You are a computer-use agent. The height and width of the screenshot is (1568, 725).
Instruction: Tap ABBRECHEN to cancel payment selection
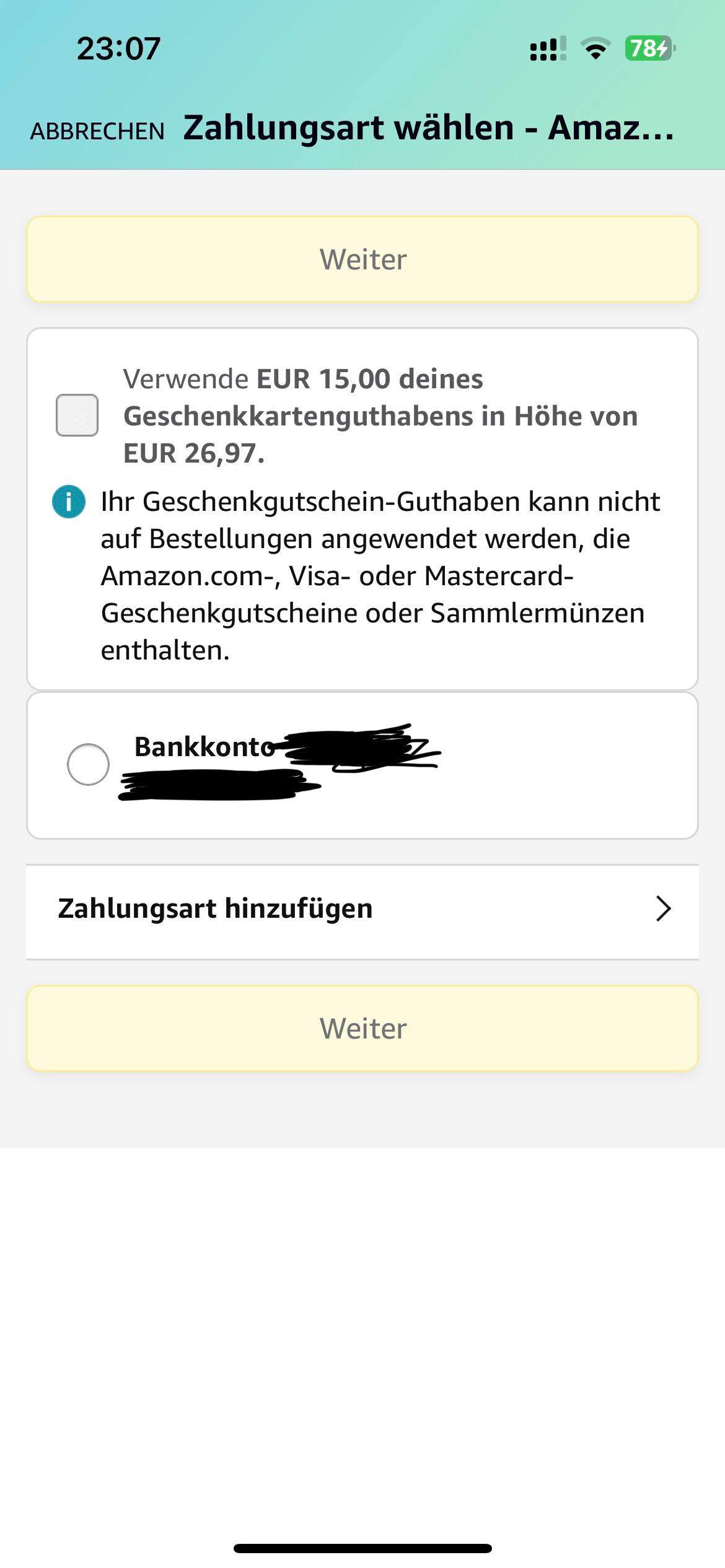click(97, 131)
